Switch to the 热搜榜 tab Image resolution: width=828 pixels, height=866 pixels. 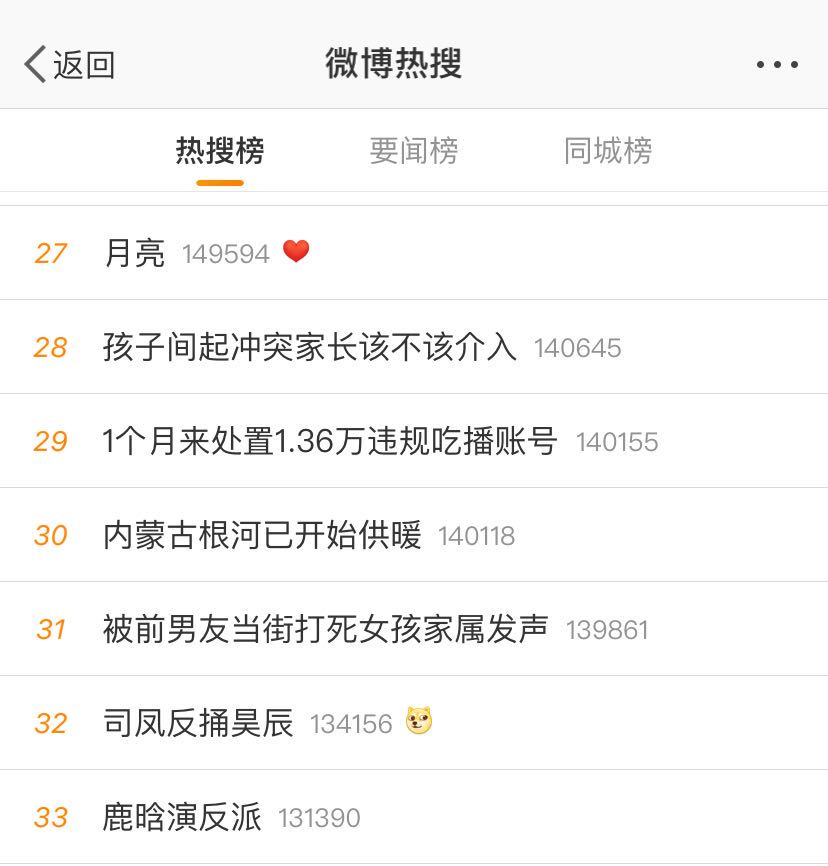220,151
